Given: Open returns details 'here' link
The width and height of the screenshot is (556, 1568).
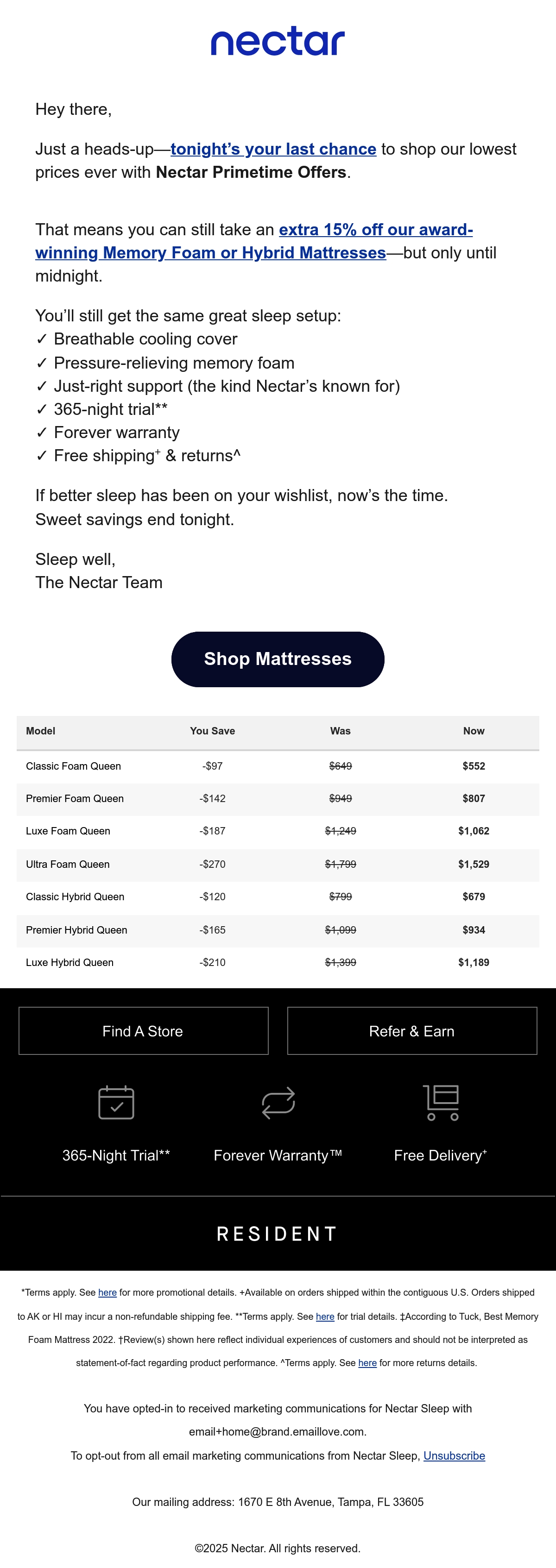Looking at the screenshot, I should [x=367, y=1363].
